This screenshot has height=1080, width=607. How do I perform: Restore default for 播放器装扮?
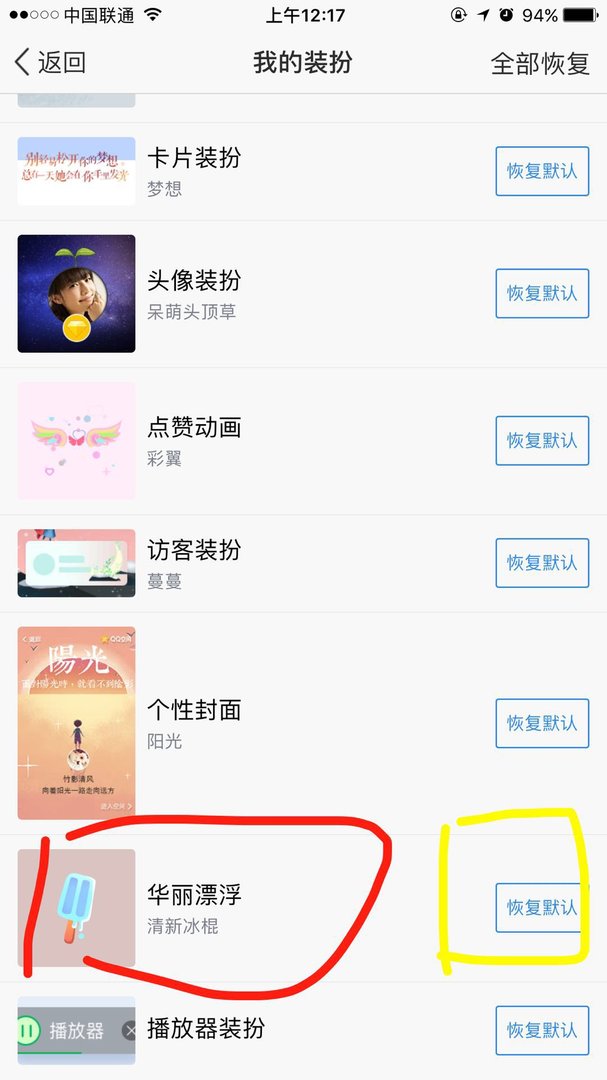[542, 1030]
